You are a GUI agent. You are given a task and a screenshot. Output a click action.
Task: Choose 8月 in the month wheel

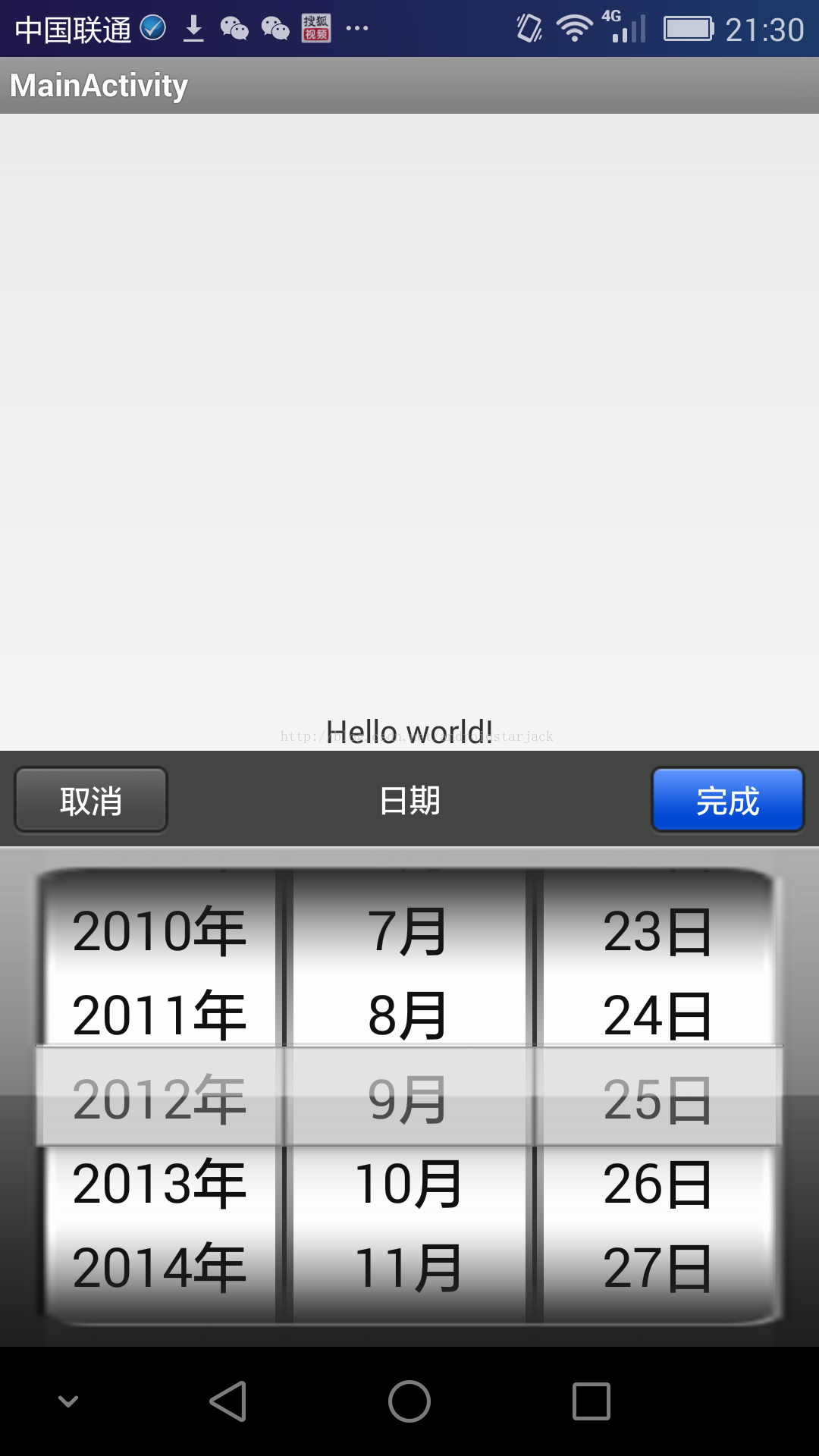[408, 1015]
